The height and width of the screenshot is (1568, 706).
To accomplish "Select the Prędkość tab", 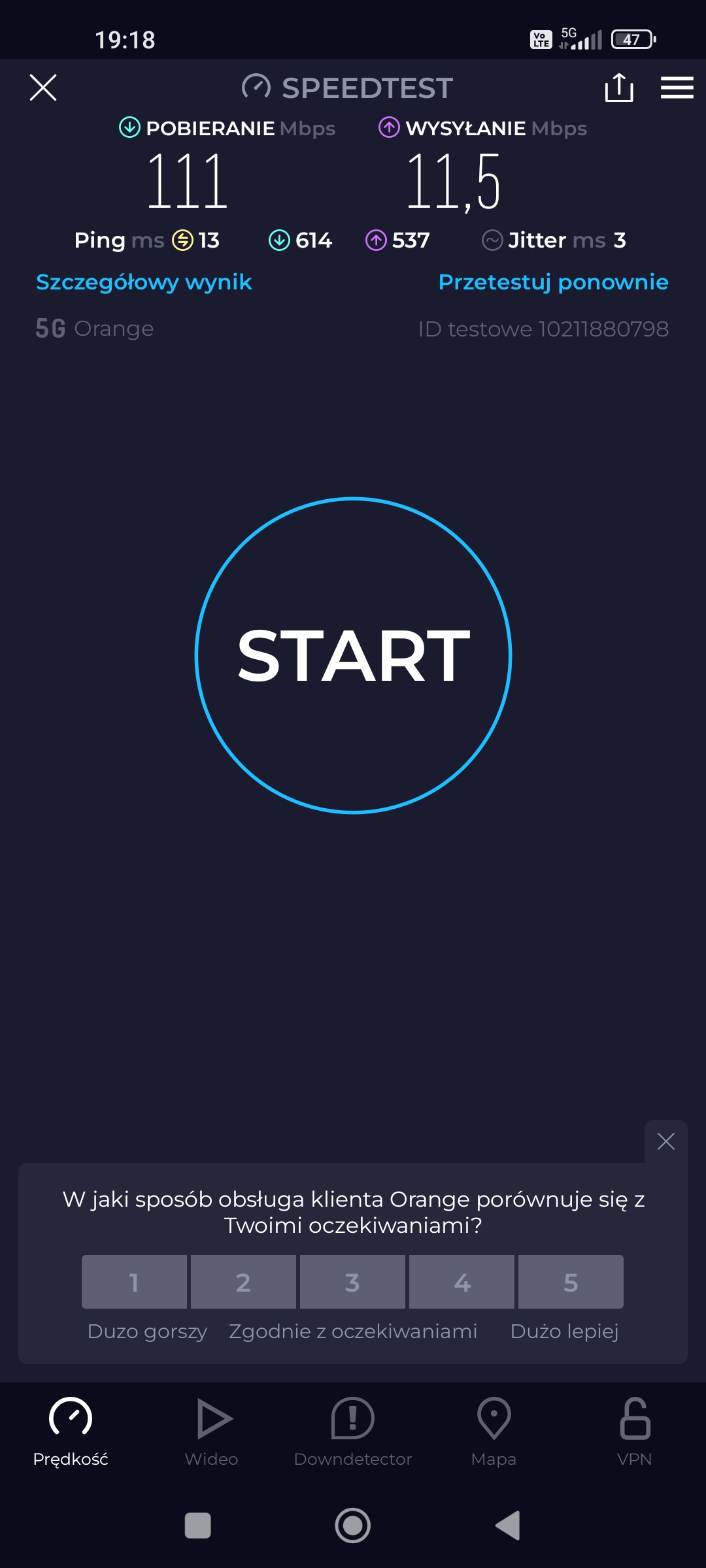I will coord(71,1432).
